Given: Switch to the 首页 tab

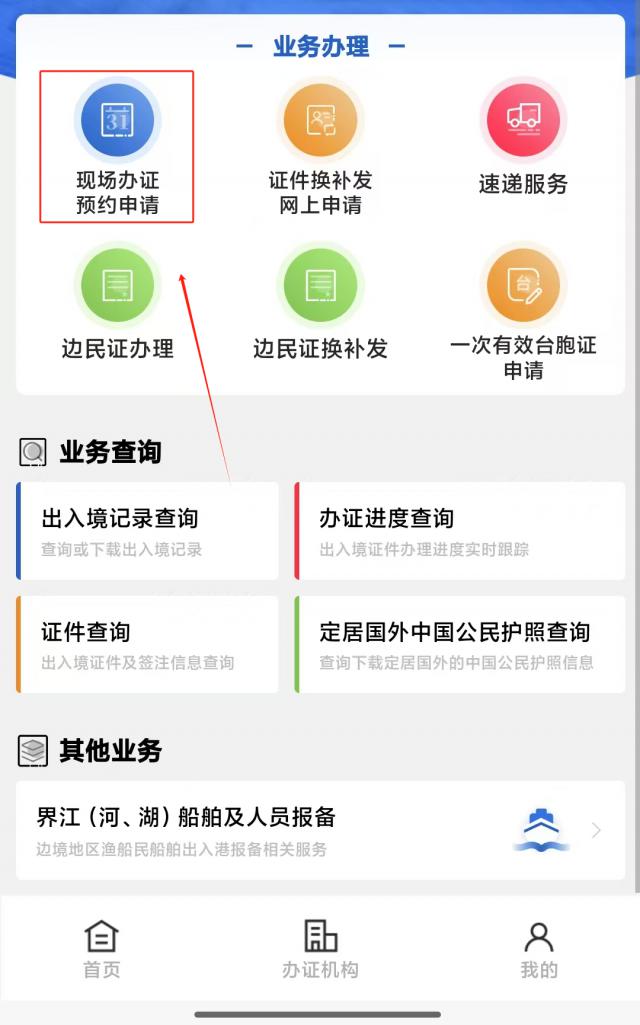Looking at the screenshot, I should (x=101, y=950).
